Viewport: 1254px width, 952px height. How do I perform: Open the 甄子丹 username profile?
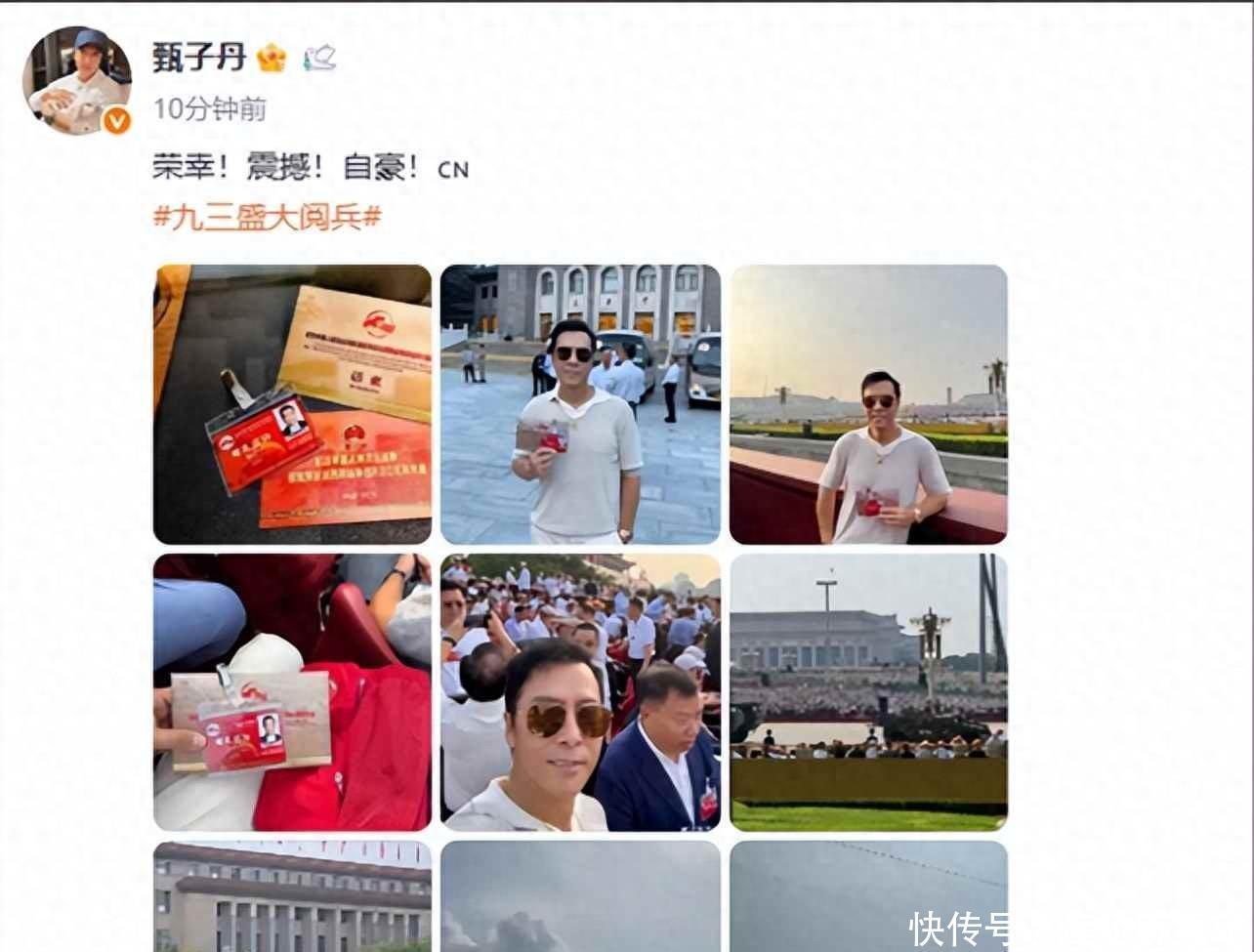tap(198, 58)
